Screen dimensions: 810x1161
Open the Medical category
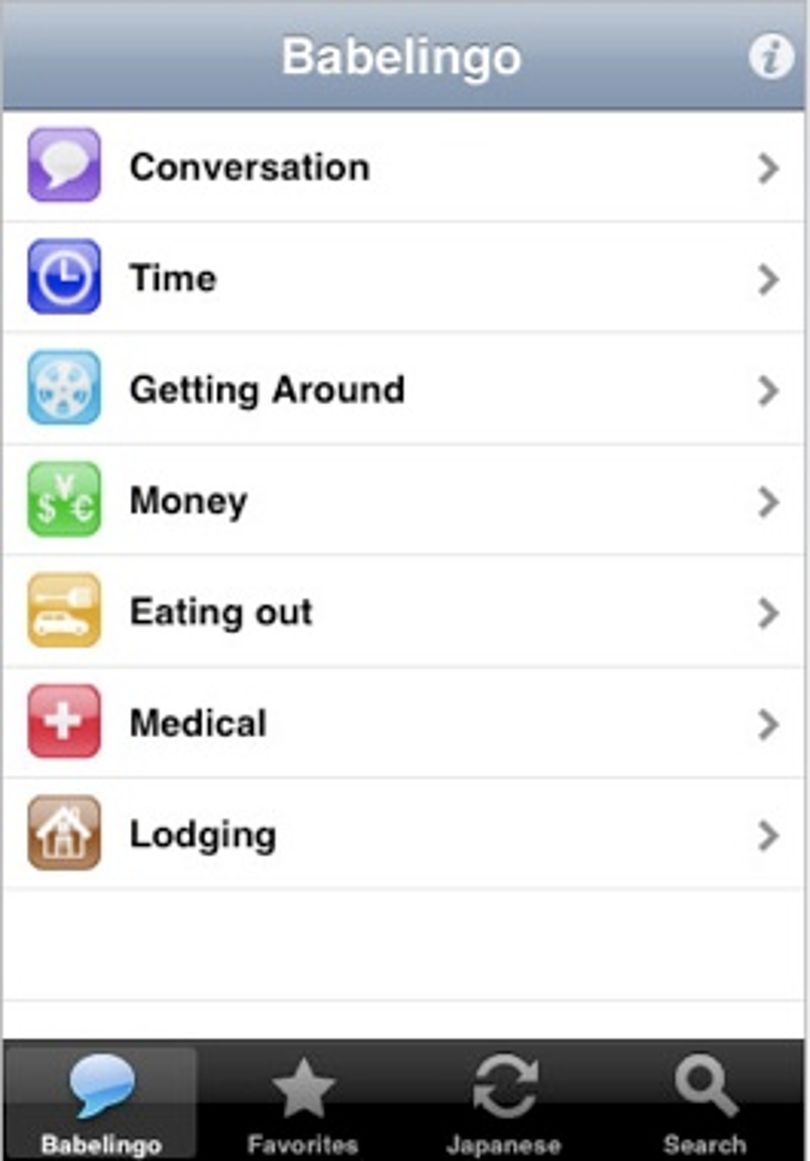(404, 723)
